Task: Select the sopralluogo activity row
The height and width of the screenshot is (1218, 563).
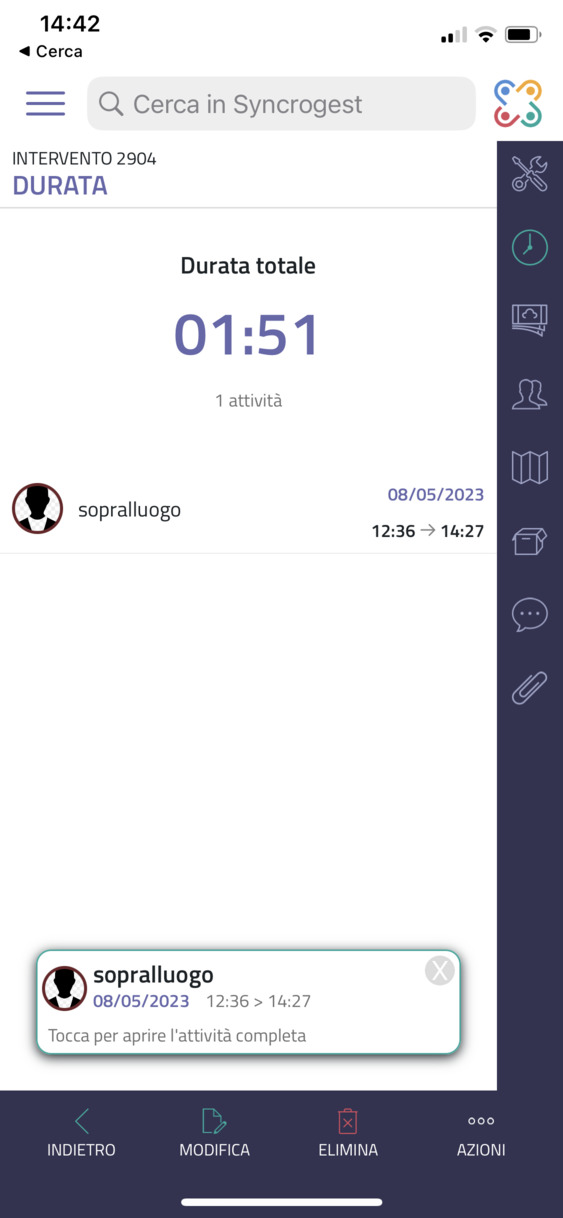Action: click(x=248, y=510)
